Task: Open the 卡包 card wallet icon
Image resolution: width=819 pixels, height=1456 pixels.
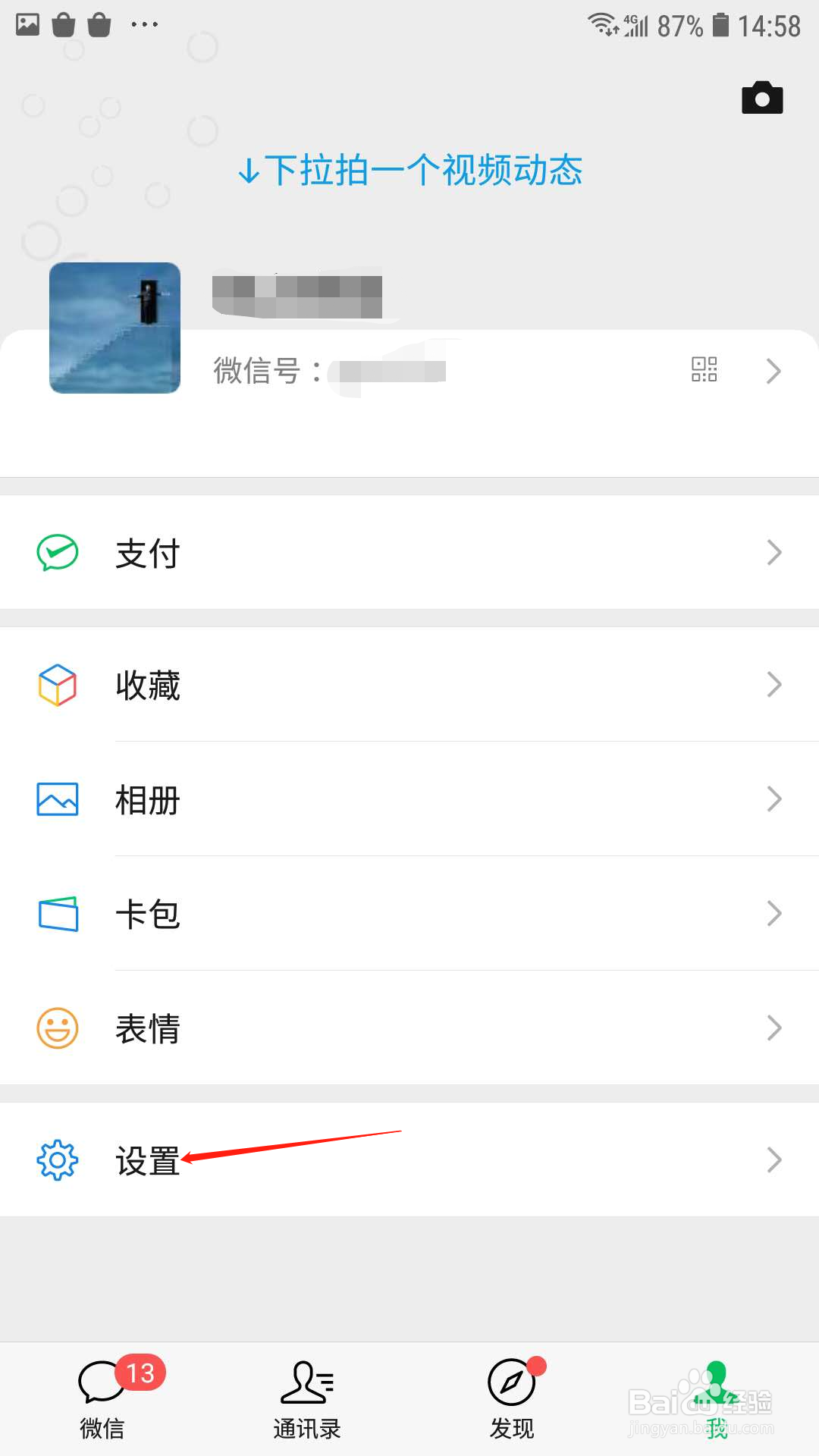Action: [57, 914]
